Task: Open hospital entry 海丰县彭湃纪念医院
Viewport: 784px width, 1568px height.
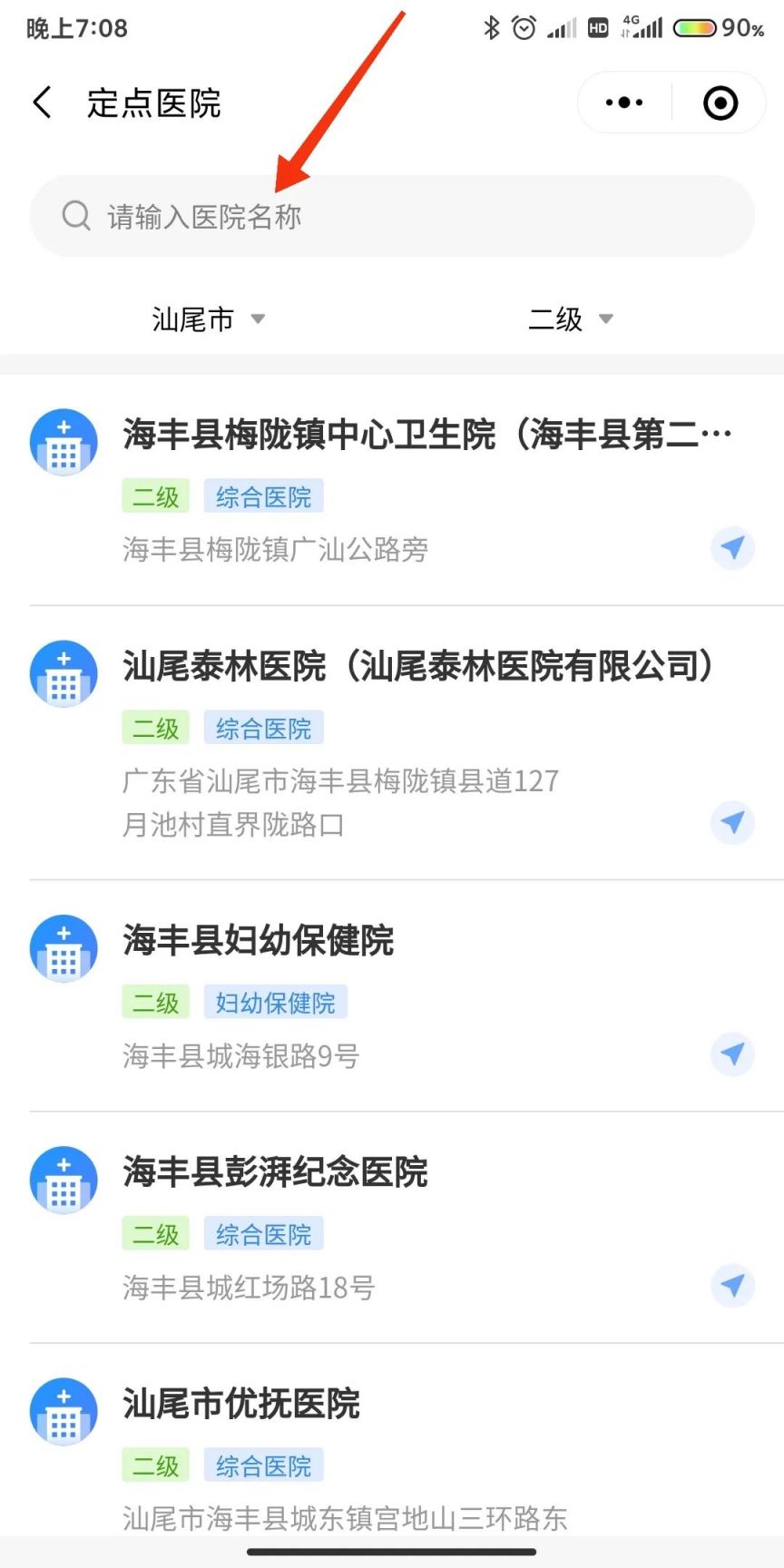Action: (276, 1172)
